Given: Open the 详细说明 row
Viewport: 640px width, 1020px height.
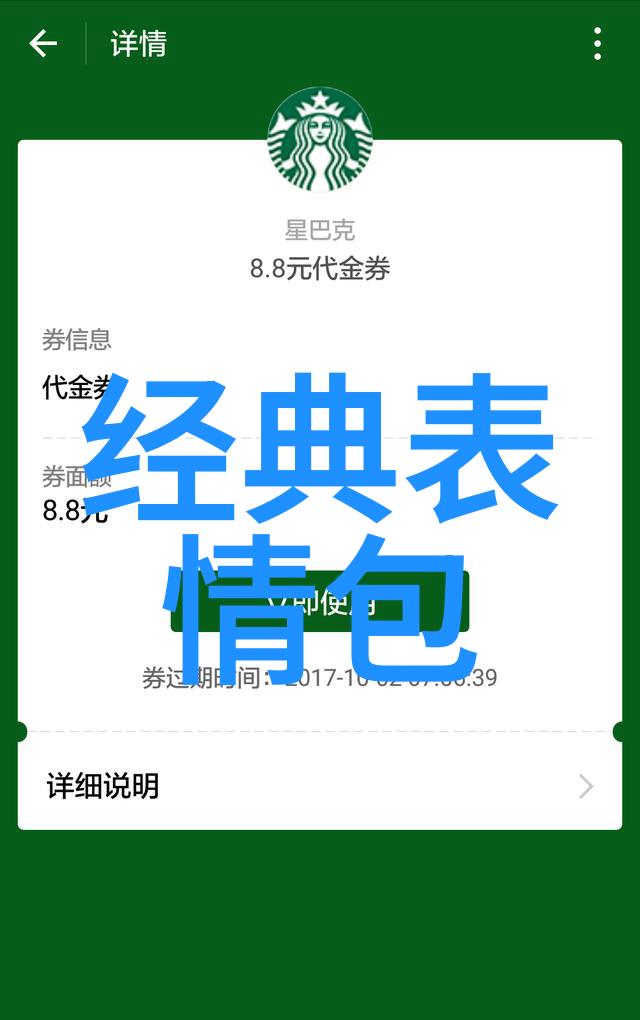Looking at the screenshot, I should tap(320, 786).
